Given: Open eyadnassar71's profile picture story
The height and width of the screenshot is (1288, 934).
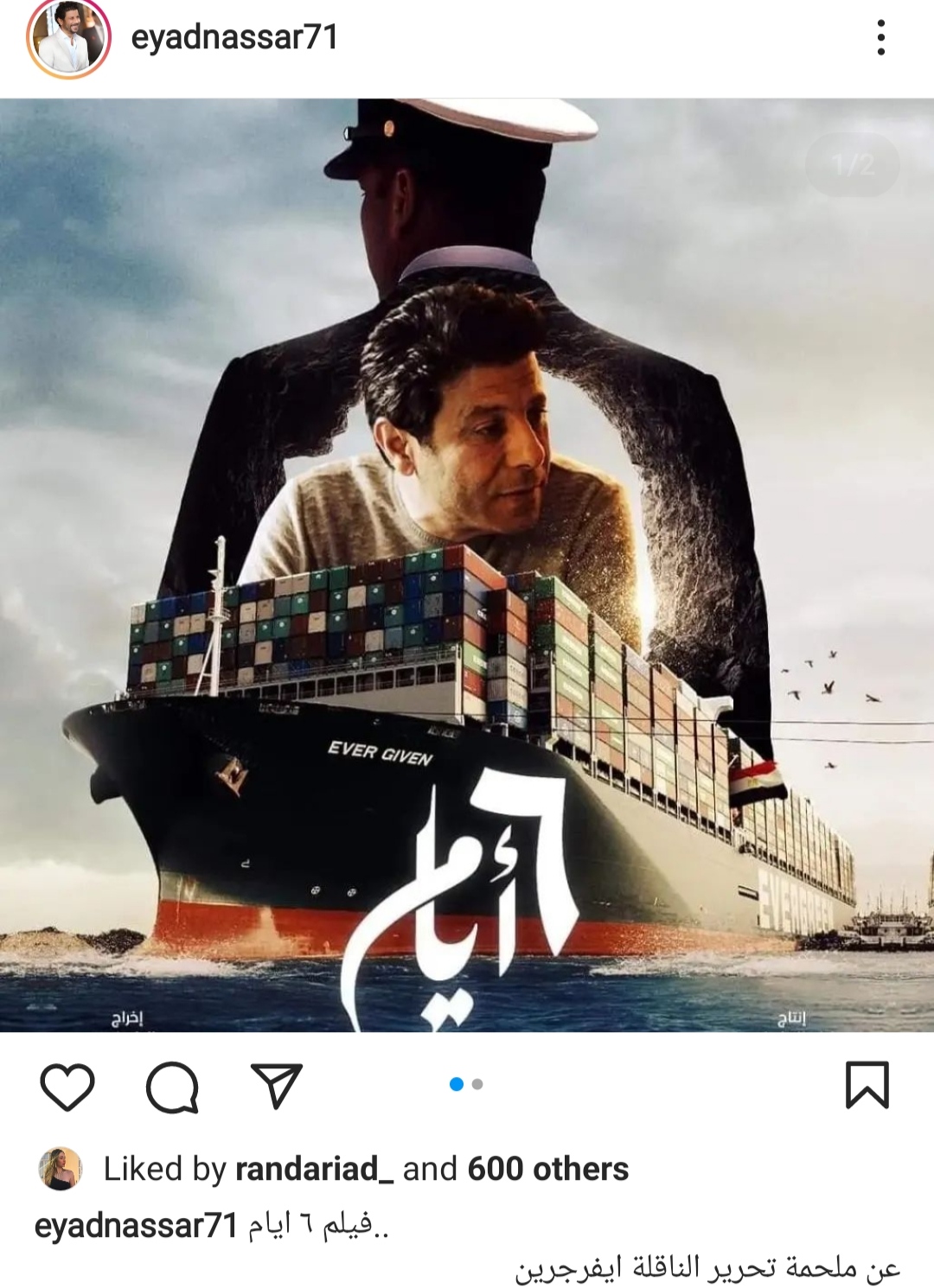Looking at the screenshot, I should click(x=68, y=40).
